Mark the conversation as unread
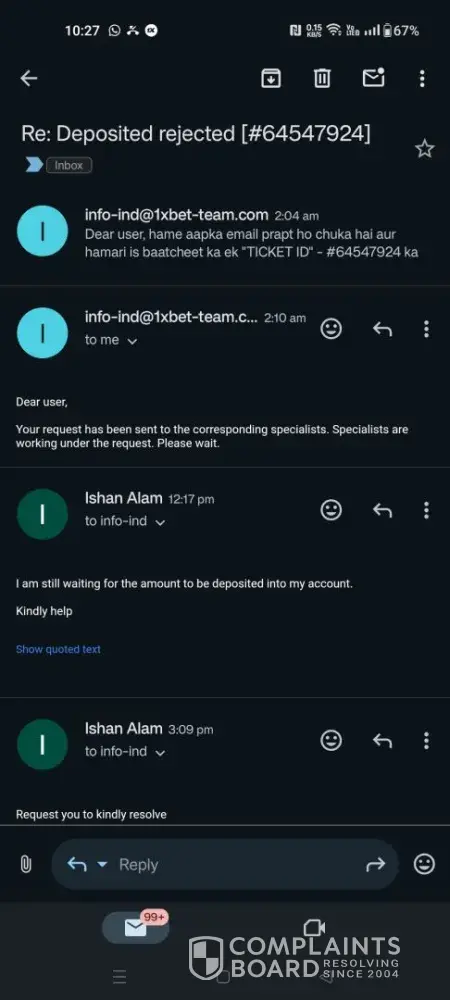The width and height of the screenshot is (450, 1000). click(374, 77)
